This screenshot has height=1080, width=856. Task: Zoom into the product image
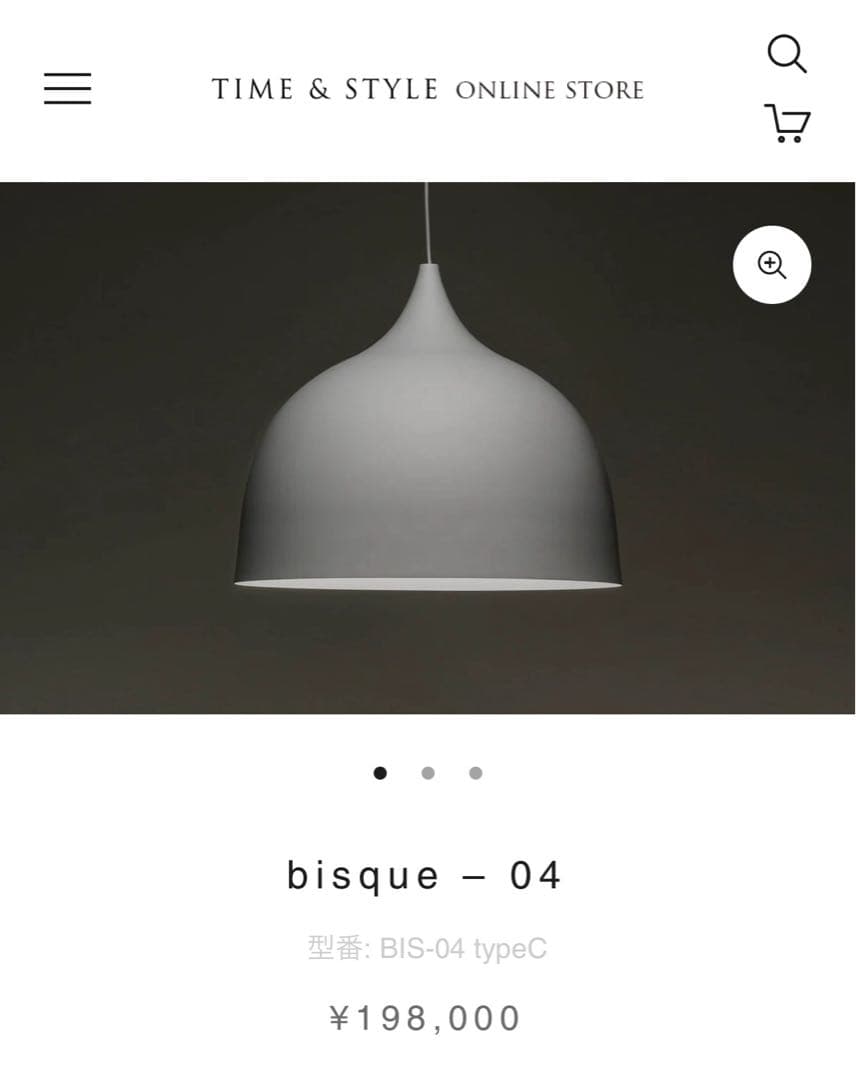[x=771, y=265]
